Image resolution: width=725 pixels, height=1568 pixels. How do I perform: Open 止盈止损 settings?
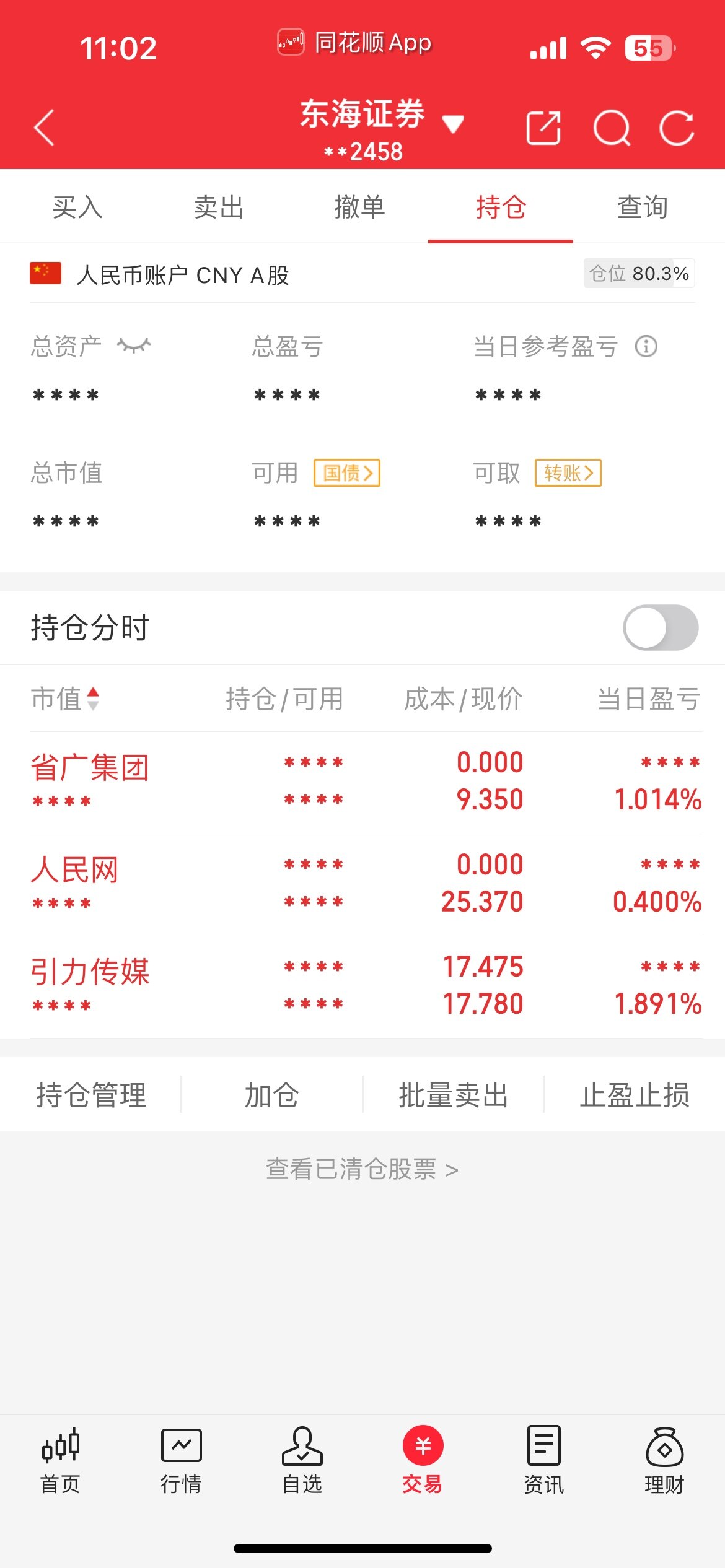coord(635,1095)
